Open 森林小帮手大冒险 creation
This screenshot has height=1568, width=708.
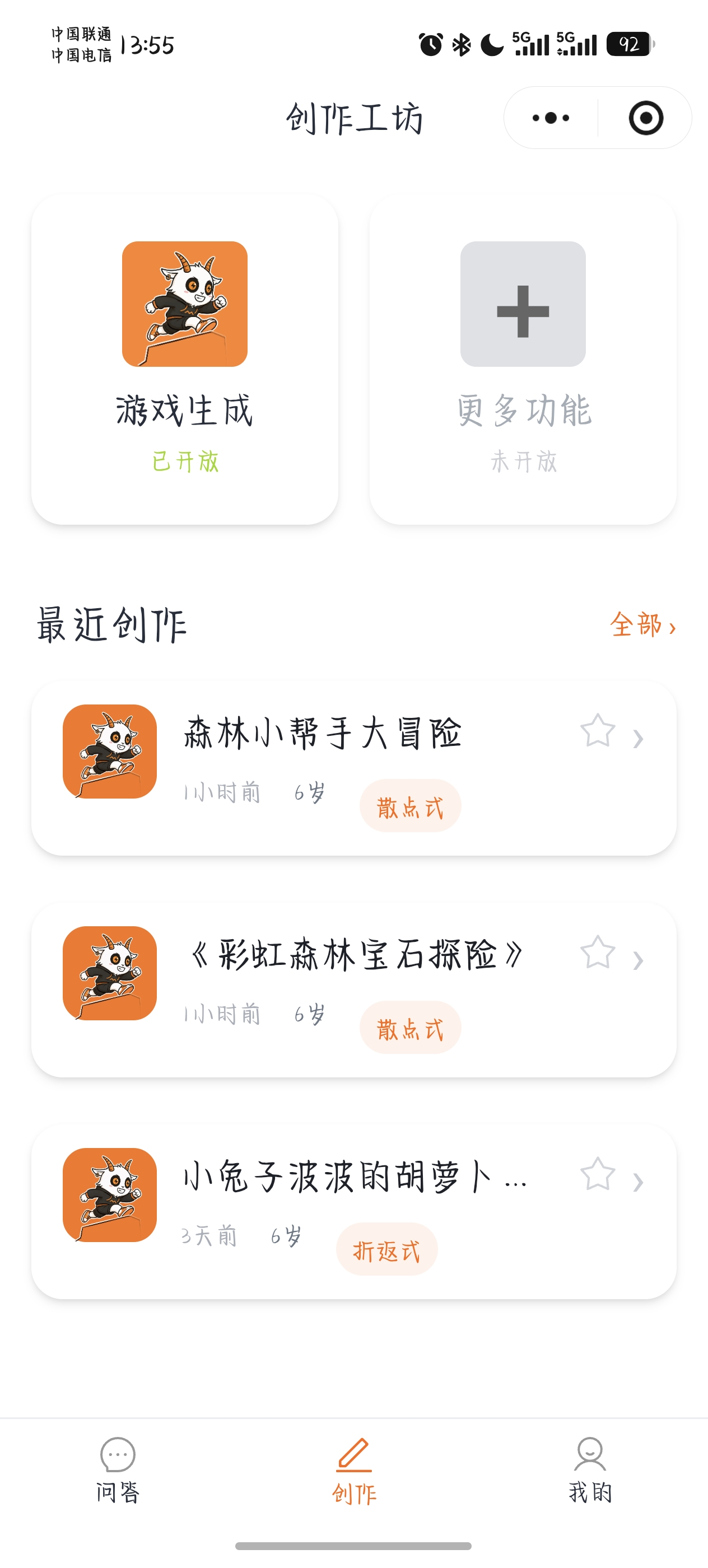(x=353, y=768)
